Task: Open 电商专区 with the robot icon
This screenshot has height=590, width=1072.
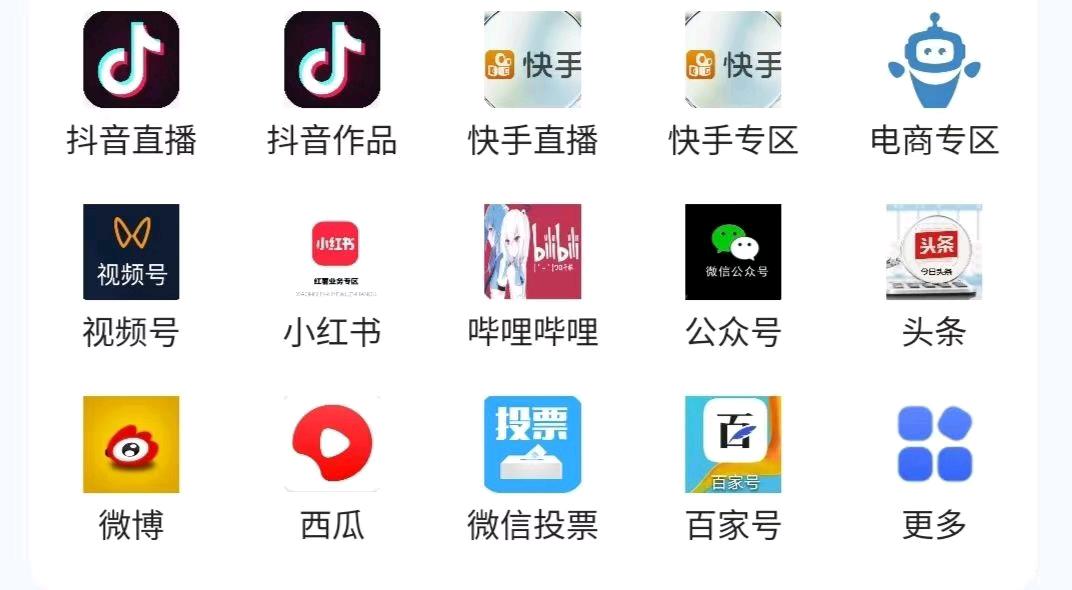Action: pyautogui.click(x=934, y=60)
